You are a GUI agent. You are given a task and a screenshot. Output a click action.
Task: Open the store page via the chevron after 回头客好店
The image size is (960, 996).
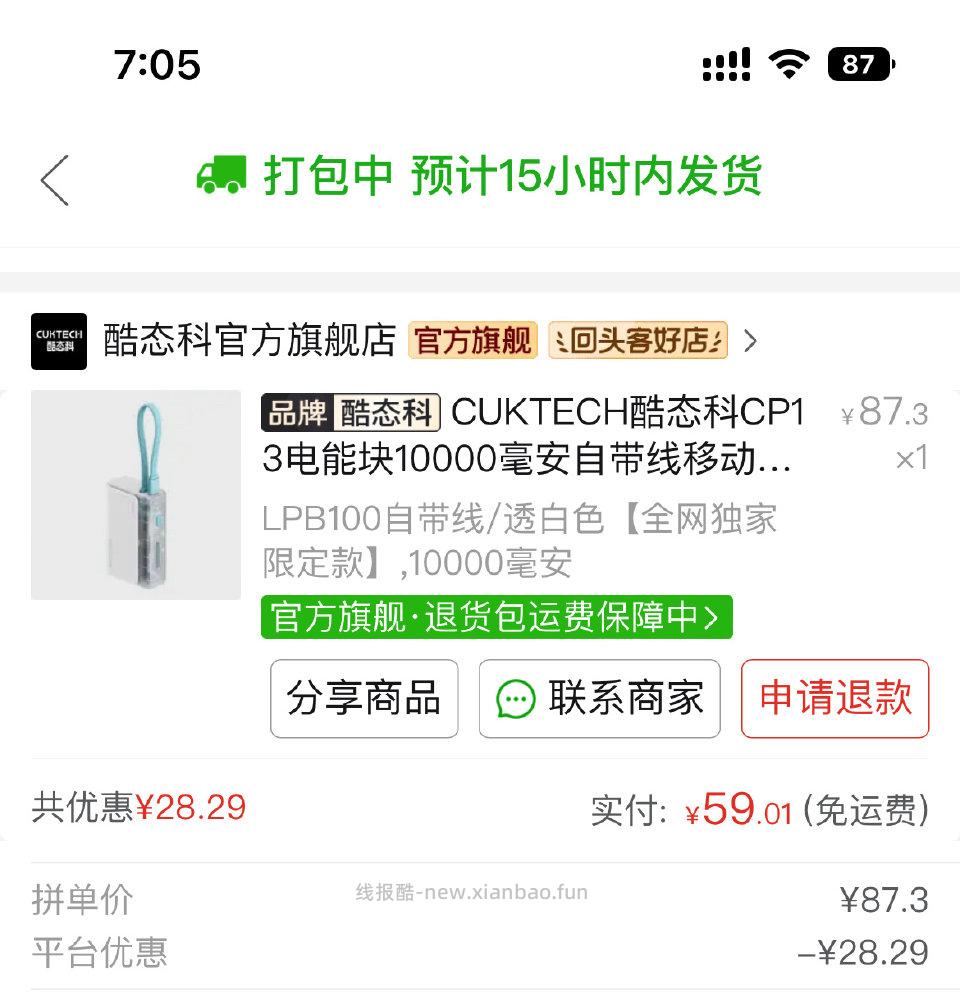[751, 342]
